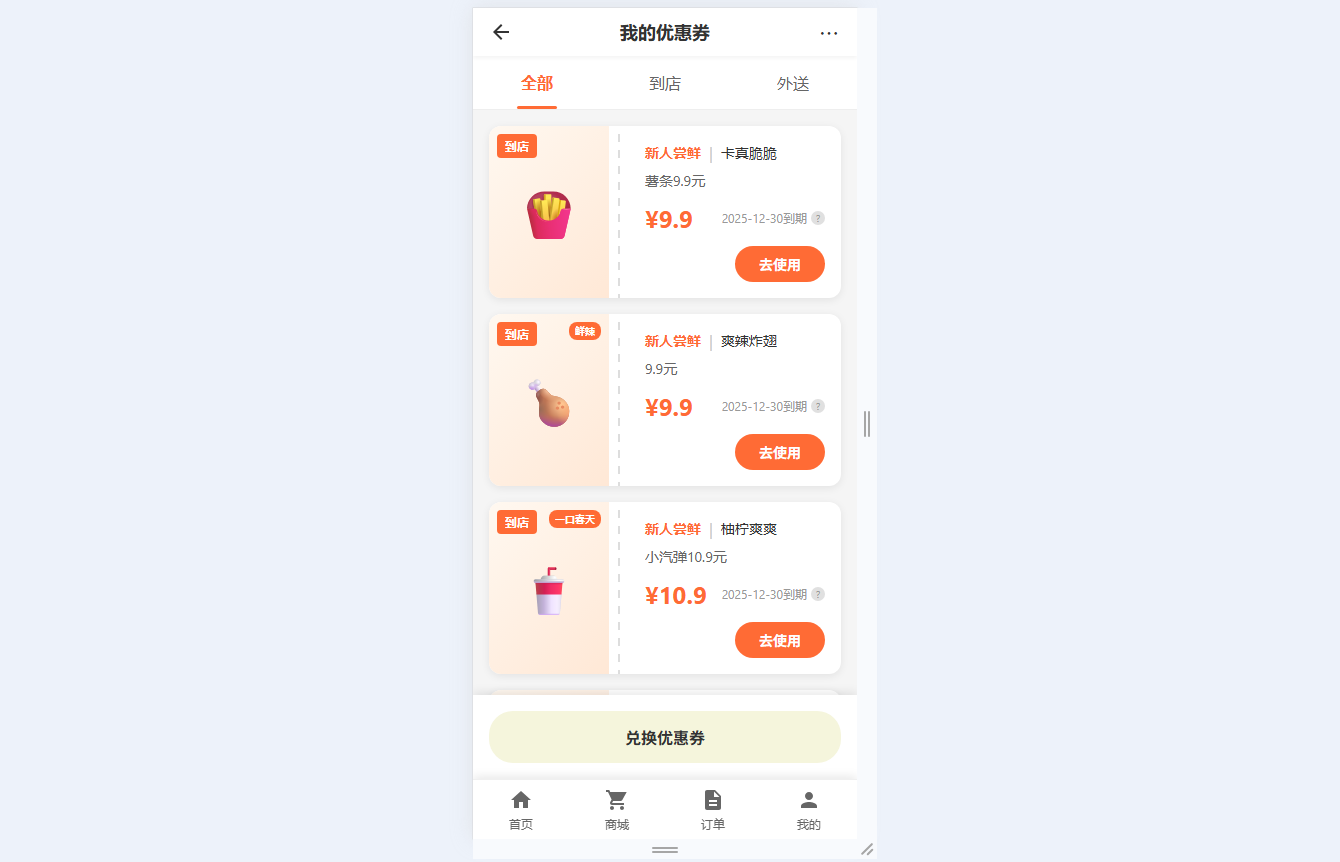This screenshot has height=862, width=1340.
Task: Open expiry help icon on 卡真脆脆 coupon
Action: click(818, 218)
